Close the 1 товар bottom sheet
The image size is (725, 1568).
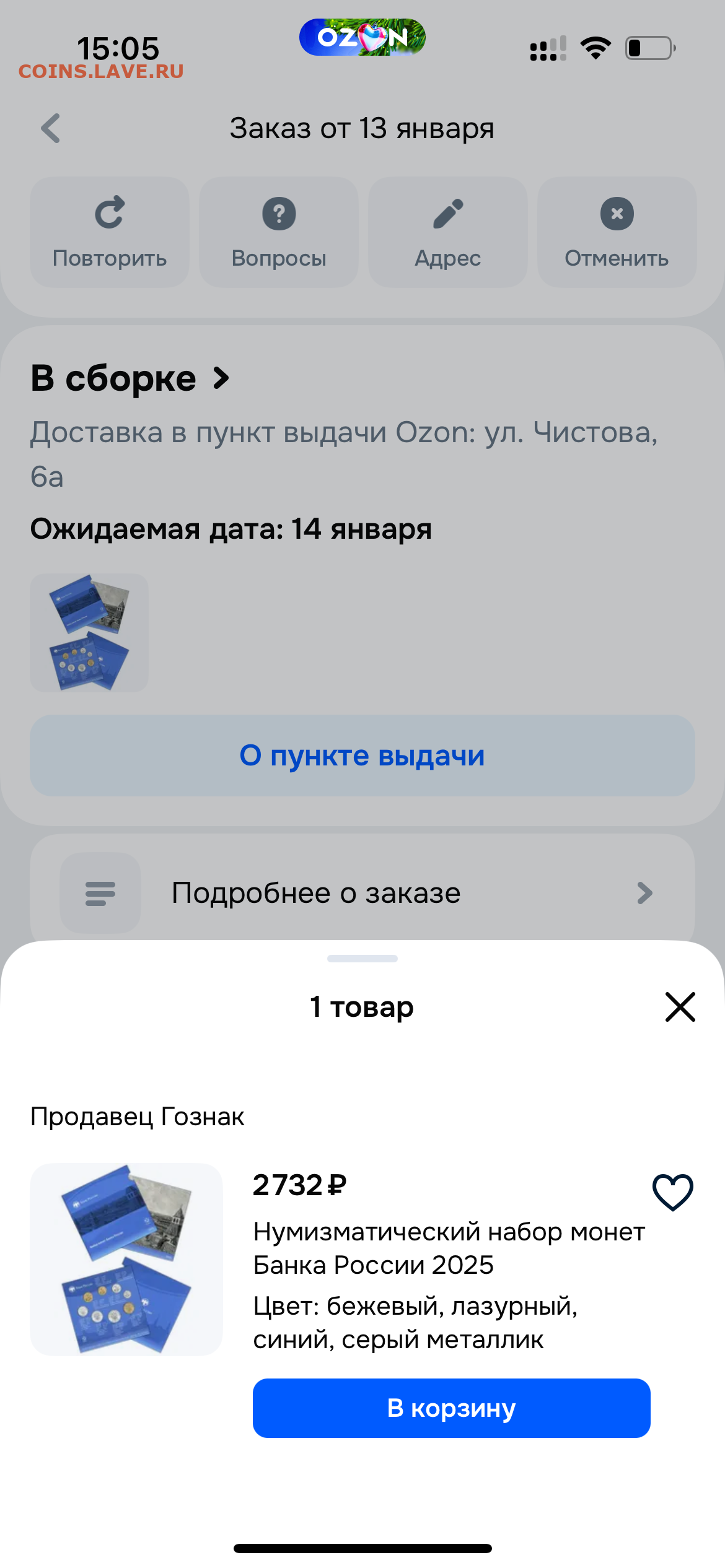coord(680,1006)
